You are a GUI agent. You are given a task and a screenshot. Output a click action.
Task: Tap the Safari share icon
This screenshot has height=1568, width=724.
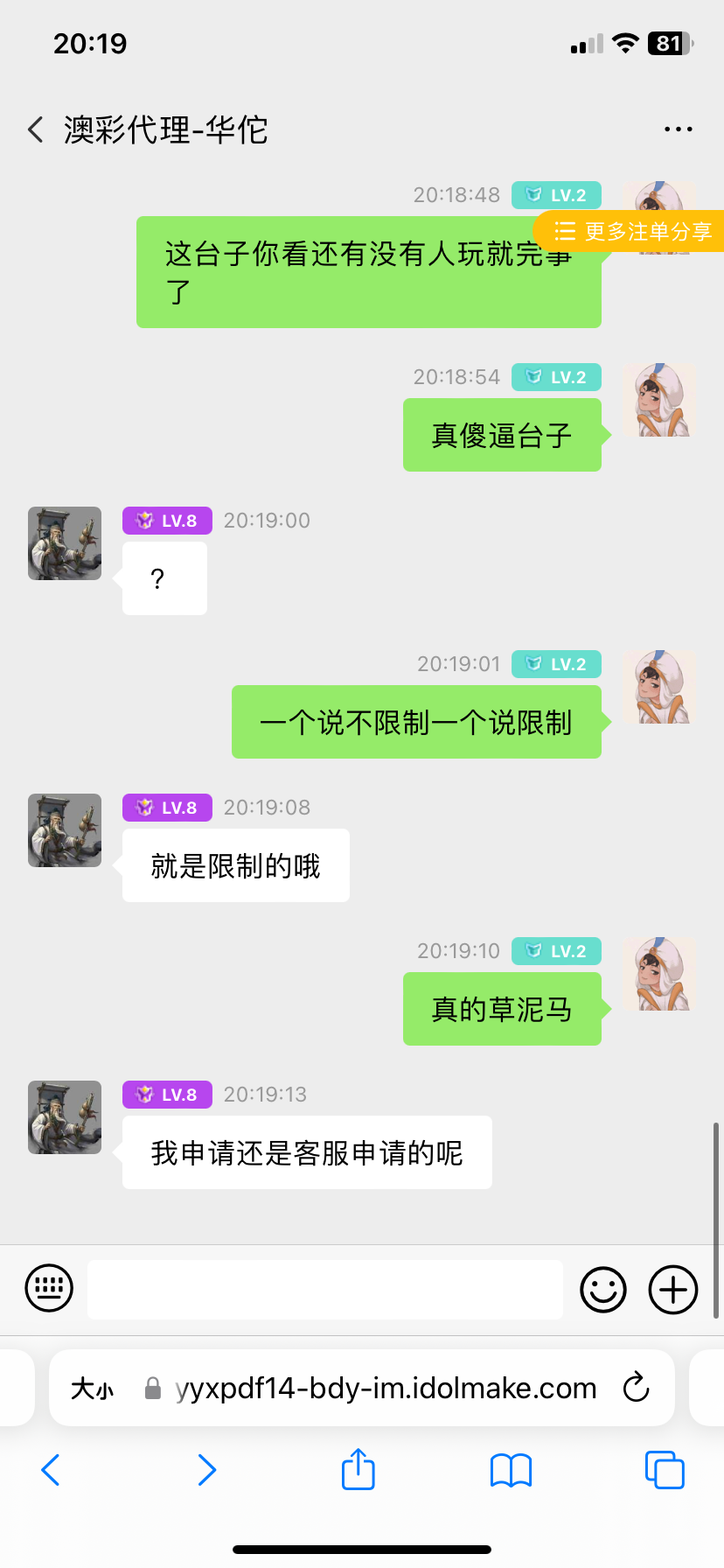(358, 1470)
